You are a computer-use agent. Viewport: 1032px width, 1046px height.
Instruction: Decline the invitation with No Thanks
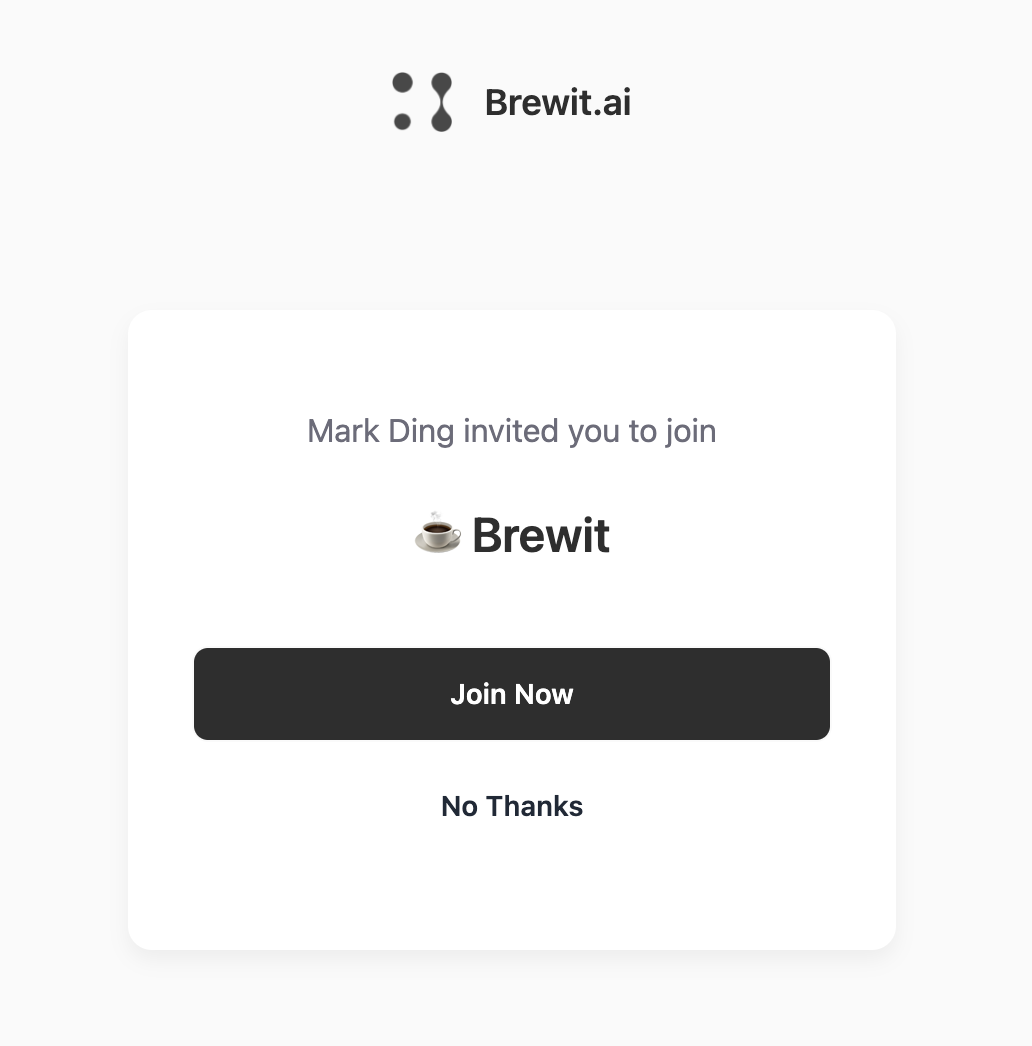511,806
